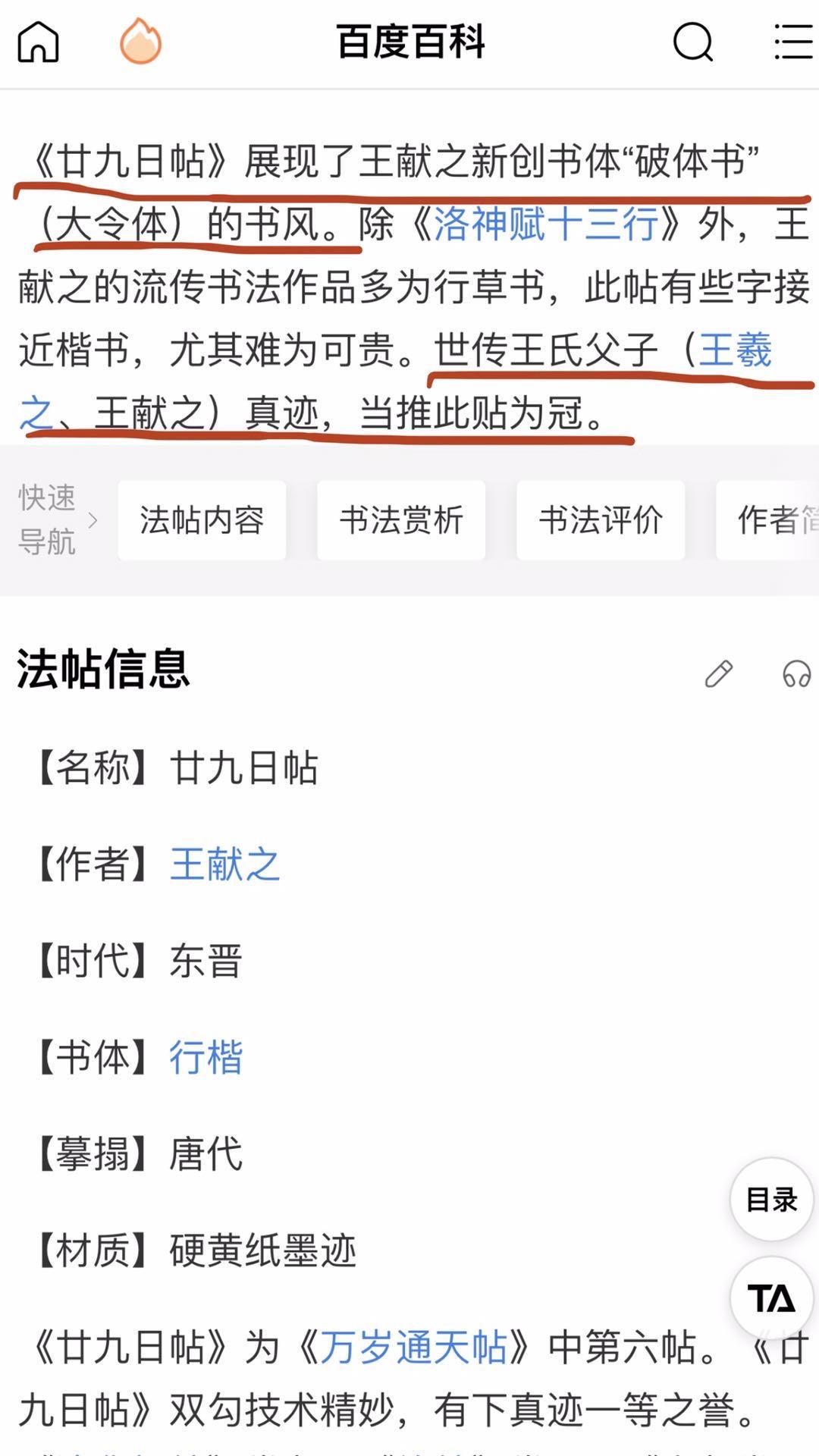The image size is (819, 1456).
Task: Open the 万岁通天帖 link
Action: pos(414,1348)
